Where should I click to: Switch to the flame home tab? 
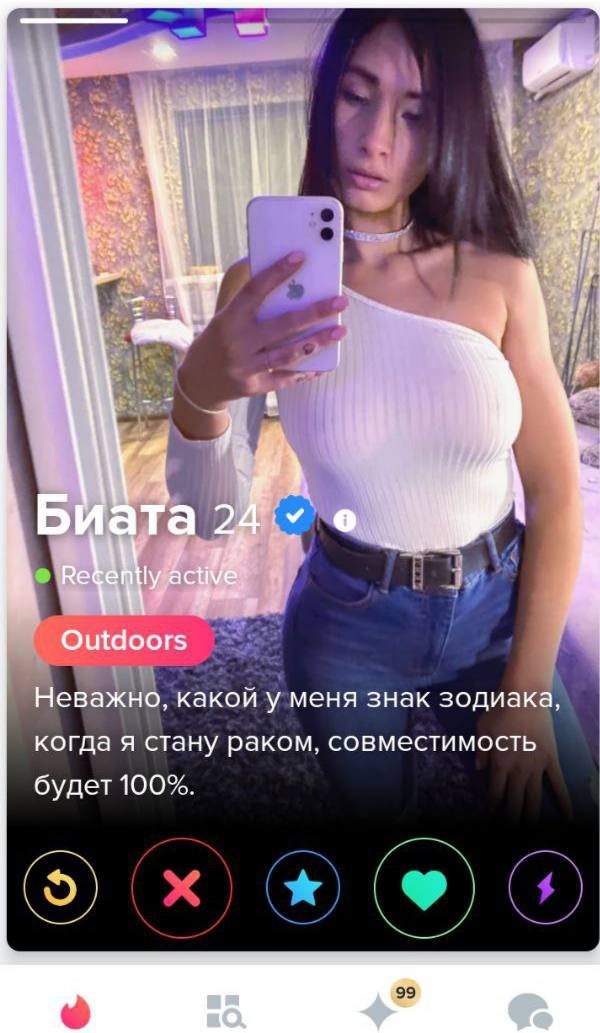75,1011
